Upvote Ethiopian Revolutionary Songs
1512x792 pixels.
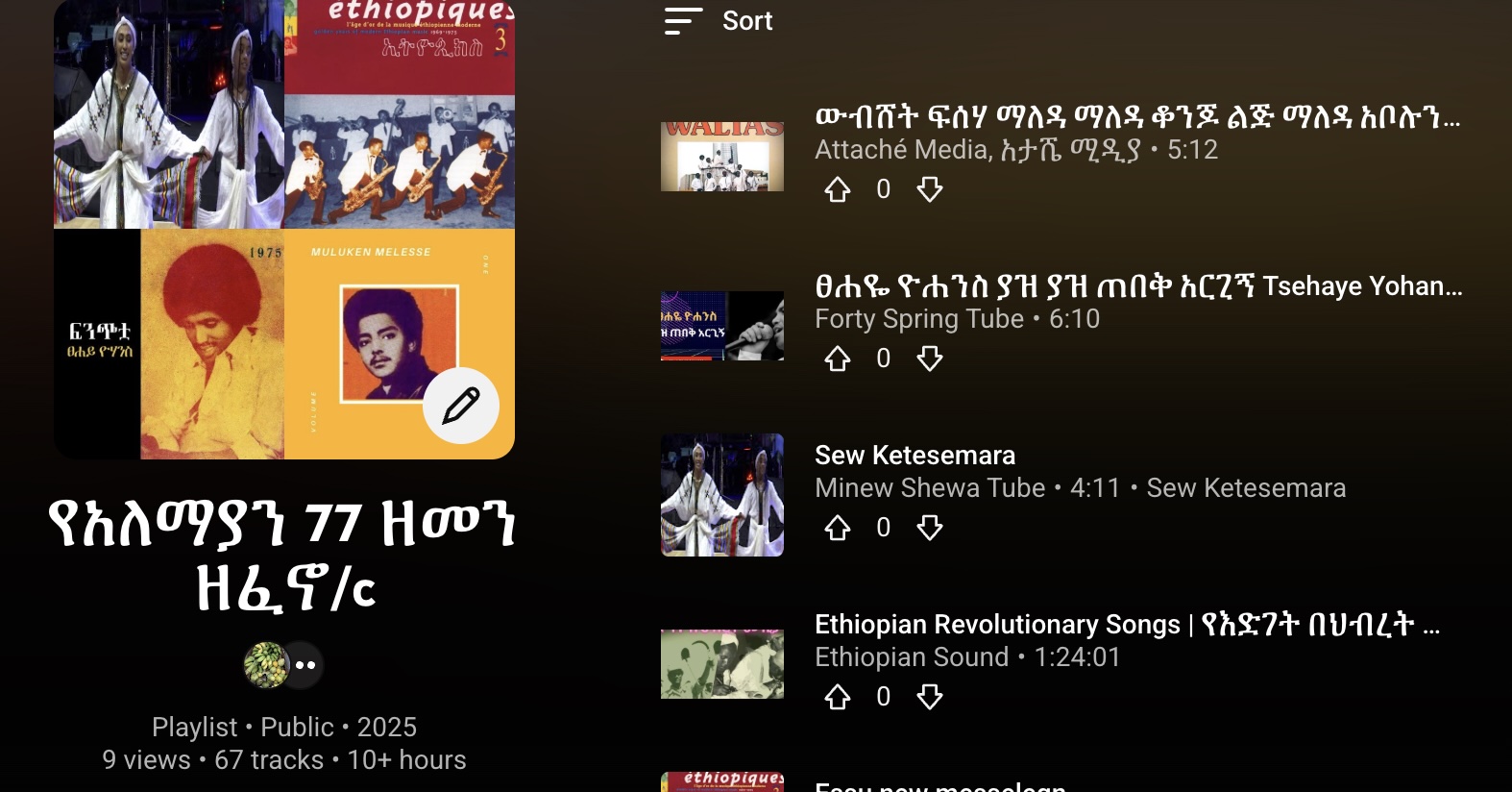click(838, 697)
